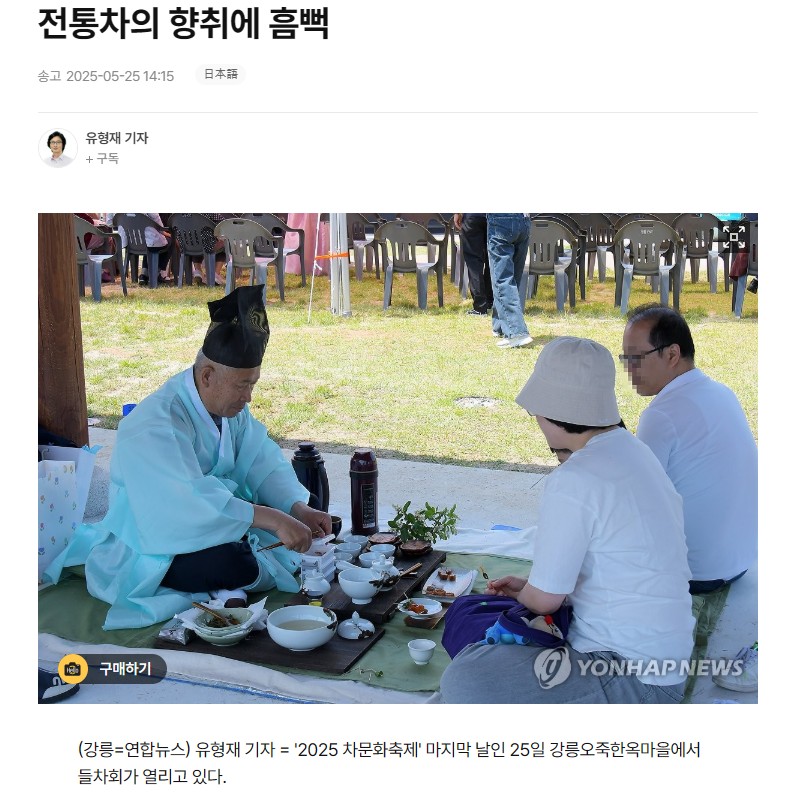Tap 구매하기 to purchase the photo
The height and width of the screenshot is (808, 786).
[x=112, y=668]
